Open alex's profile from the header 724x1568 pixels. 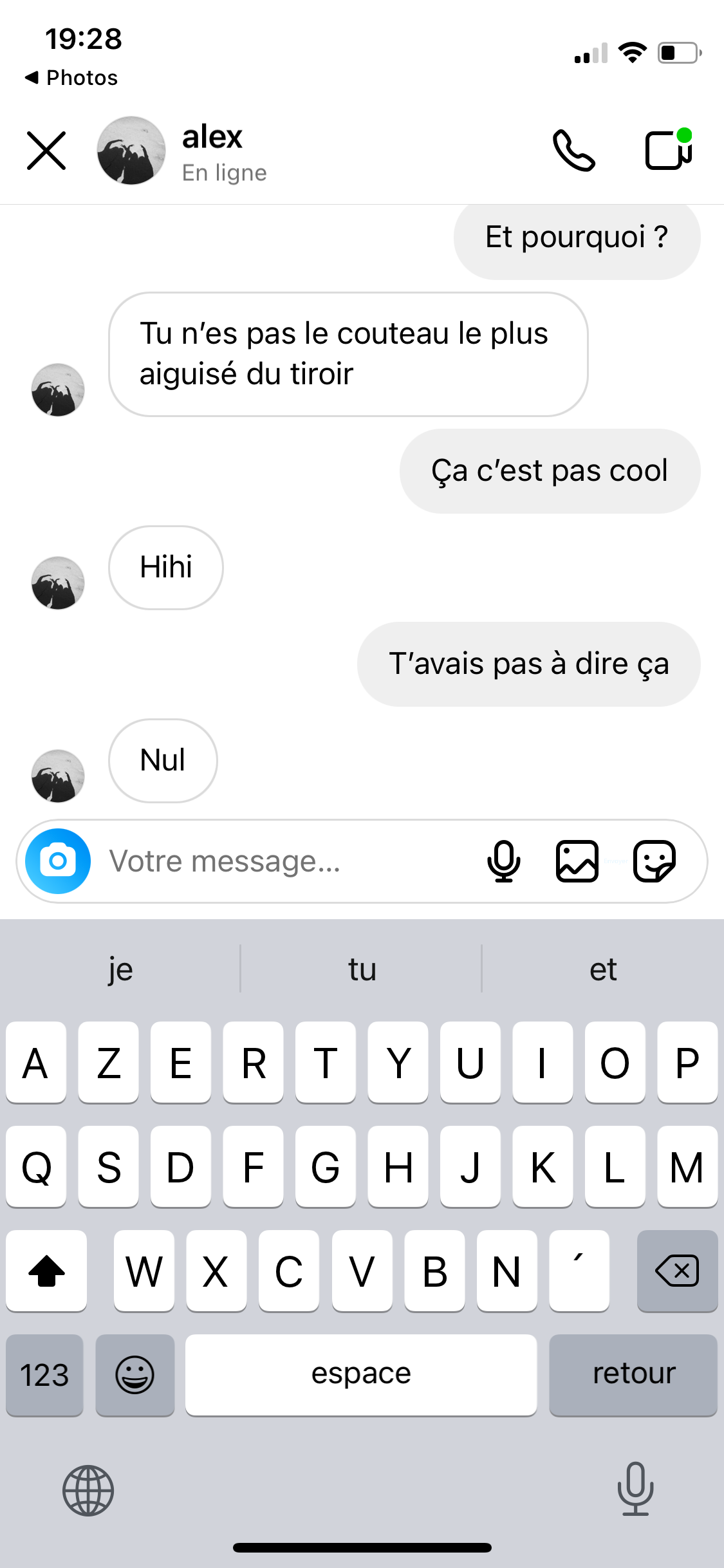coord(131,151)
